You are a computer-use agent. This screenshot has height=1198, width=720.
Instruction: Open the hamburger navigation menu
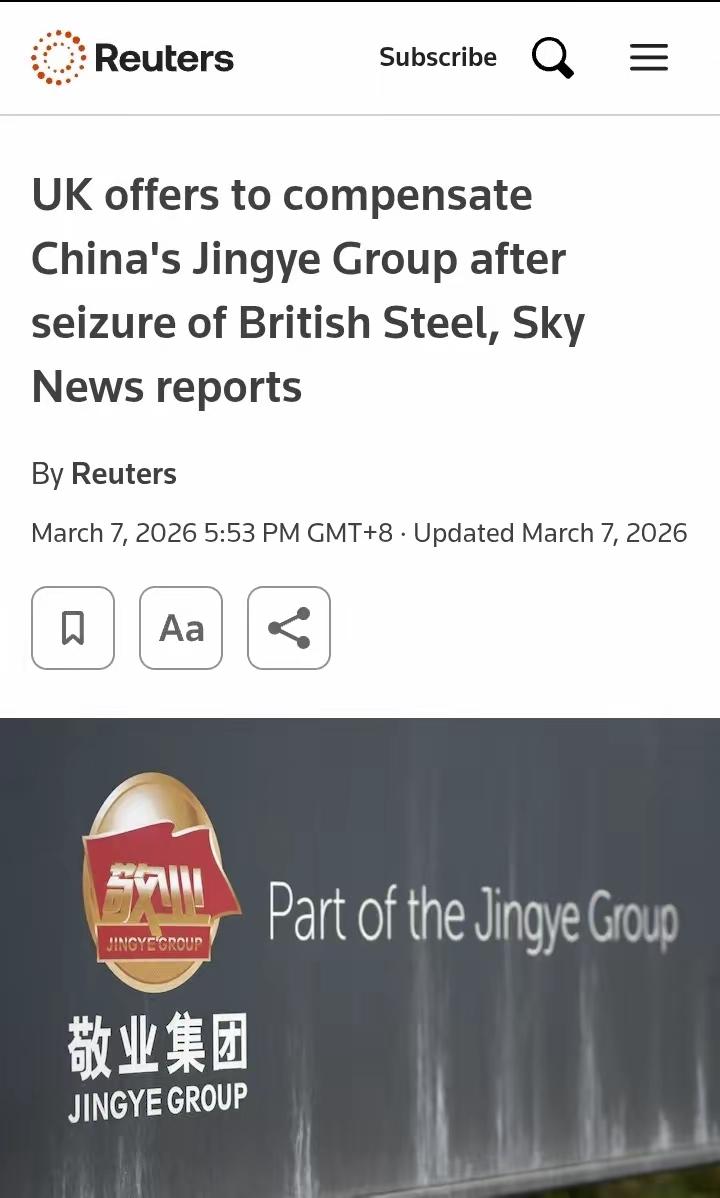pos(648,57)
